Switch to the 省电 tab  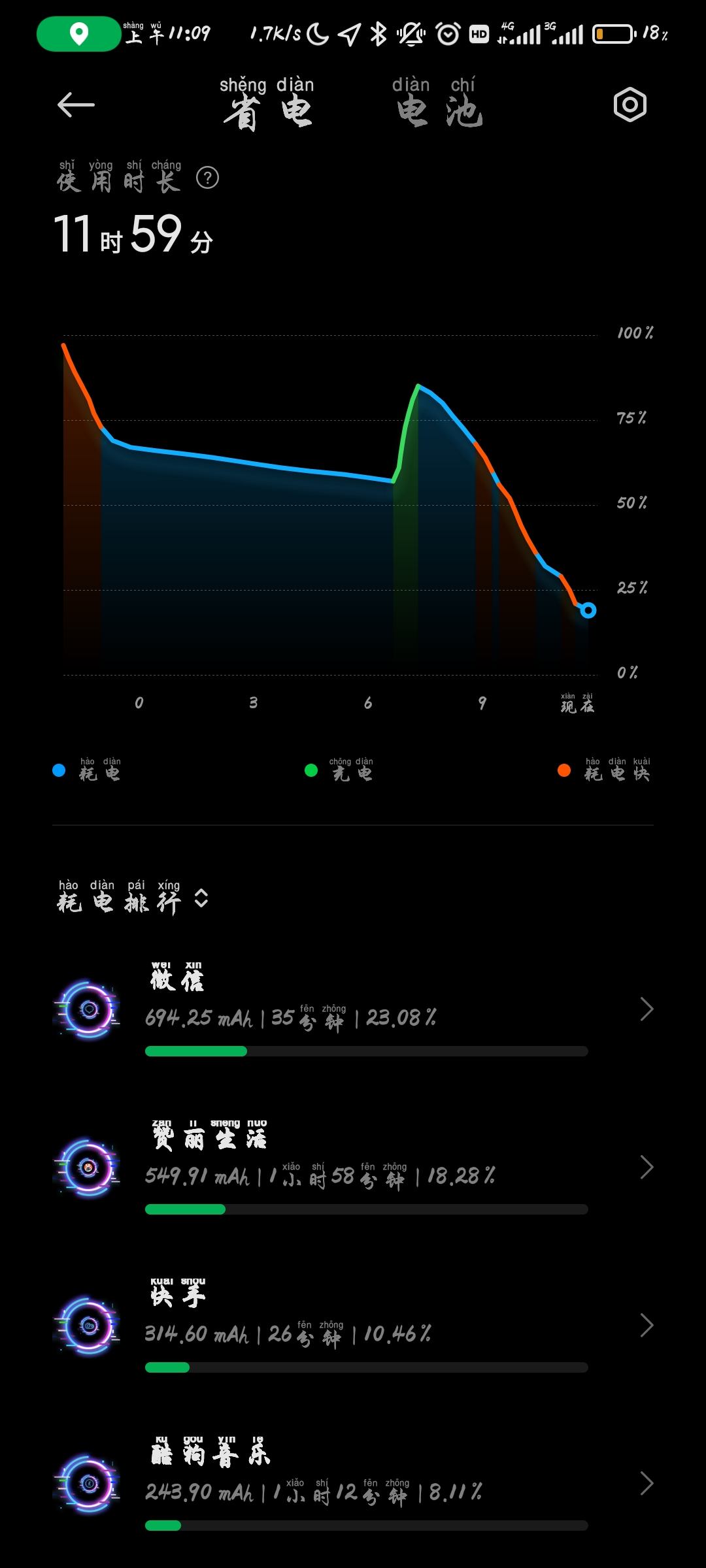(267, 105)
